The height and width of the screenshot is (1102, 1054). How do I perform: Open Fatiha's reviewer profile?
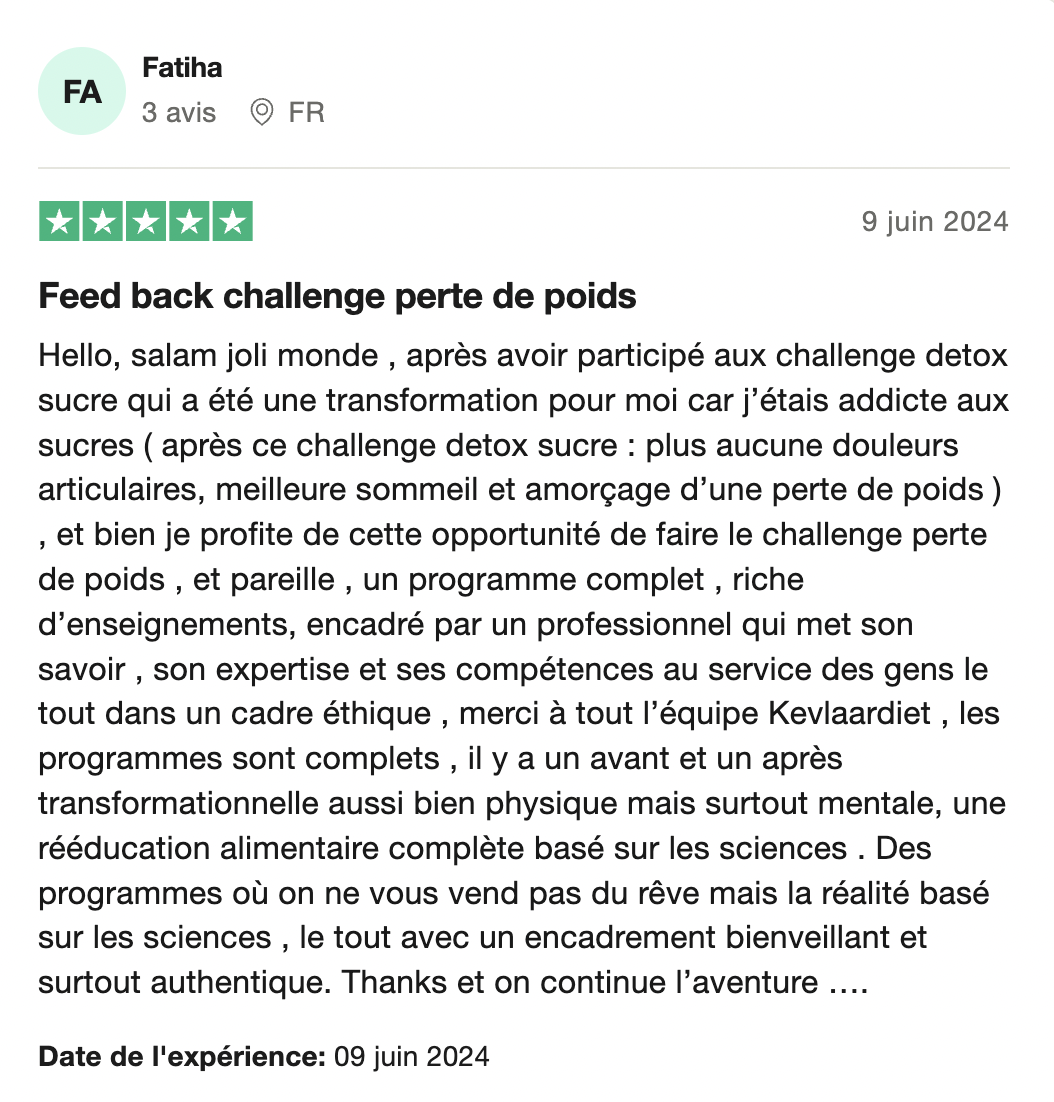[x=182, y=68]
